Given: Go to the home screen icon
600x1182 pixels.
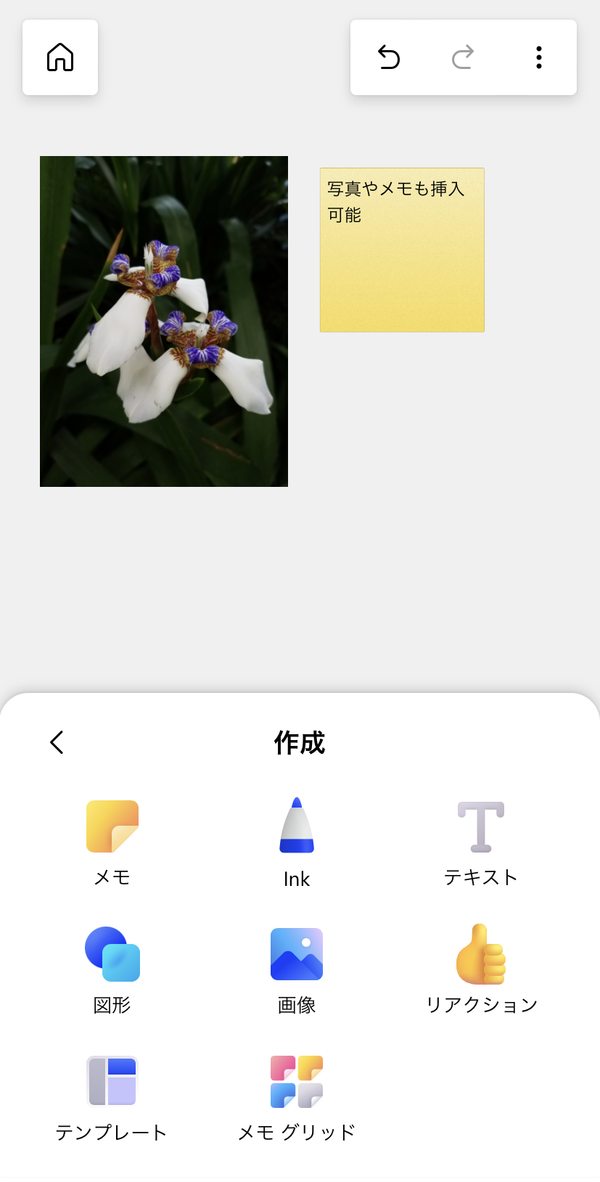Looking at the screenshot, I should tap(60, 57).
